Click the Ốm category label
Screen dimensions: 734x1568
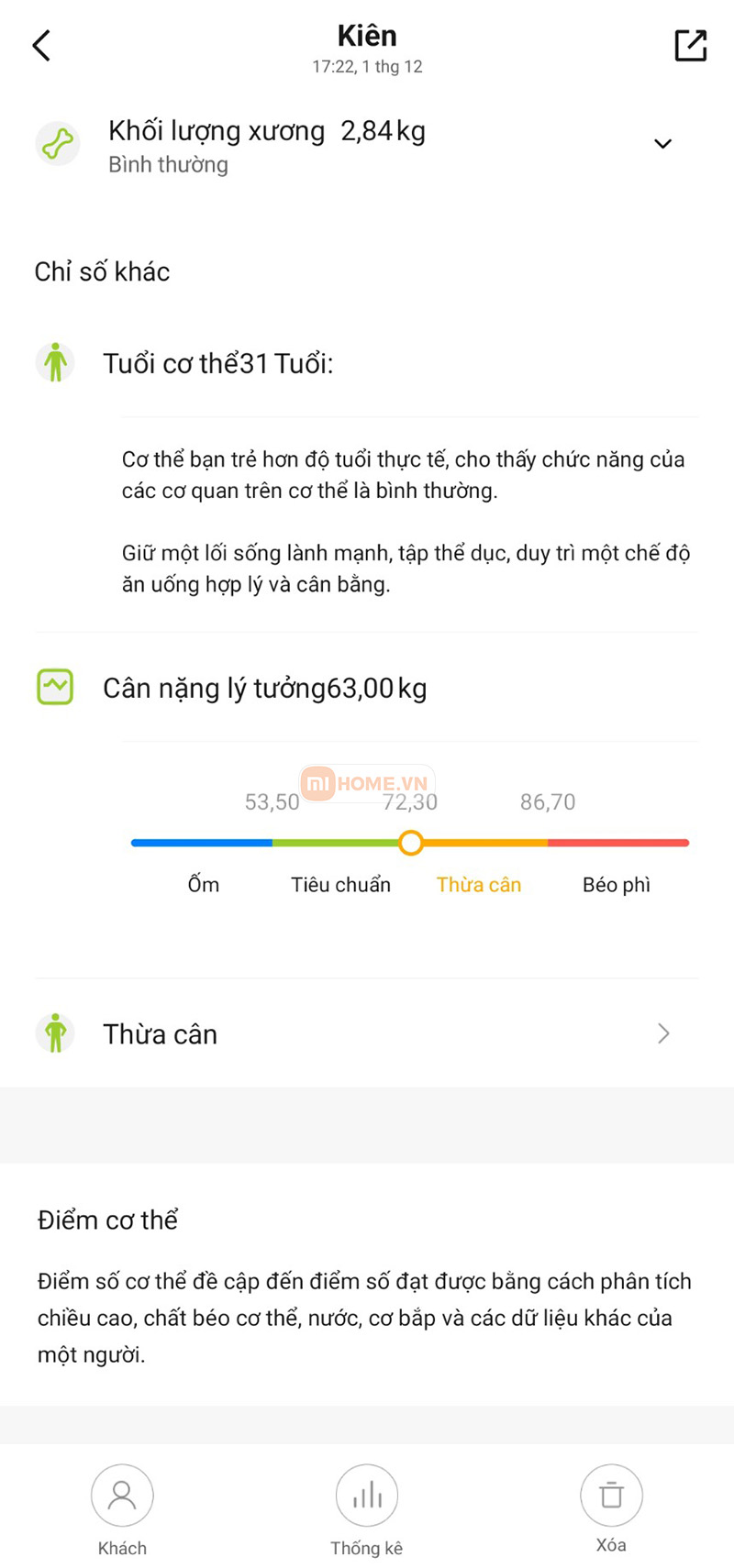[x=203, y=884]
